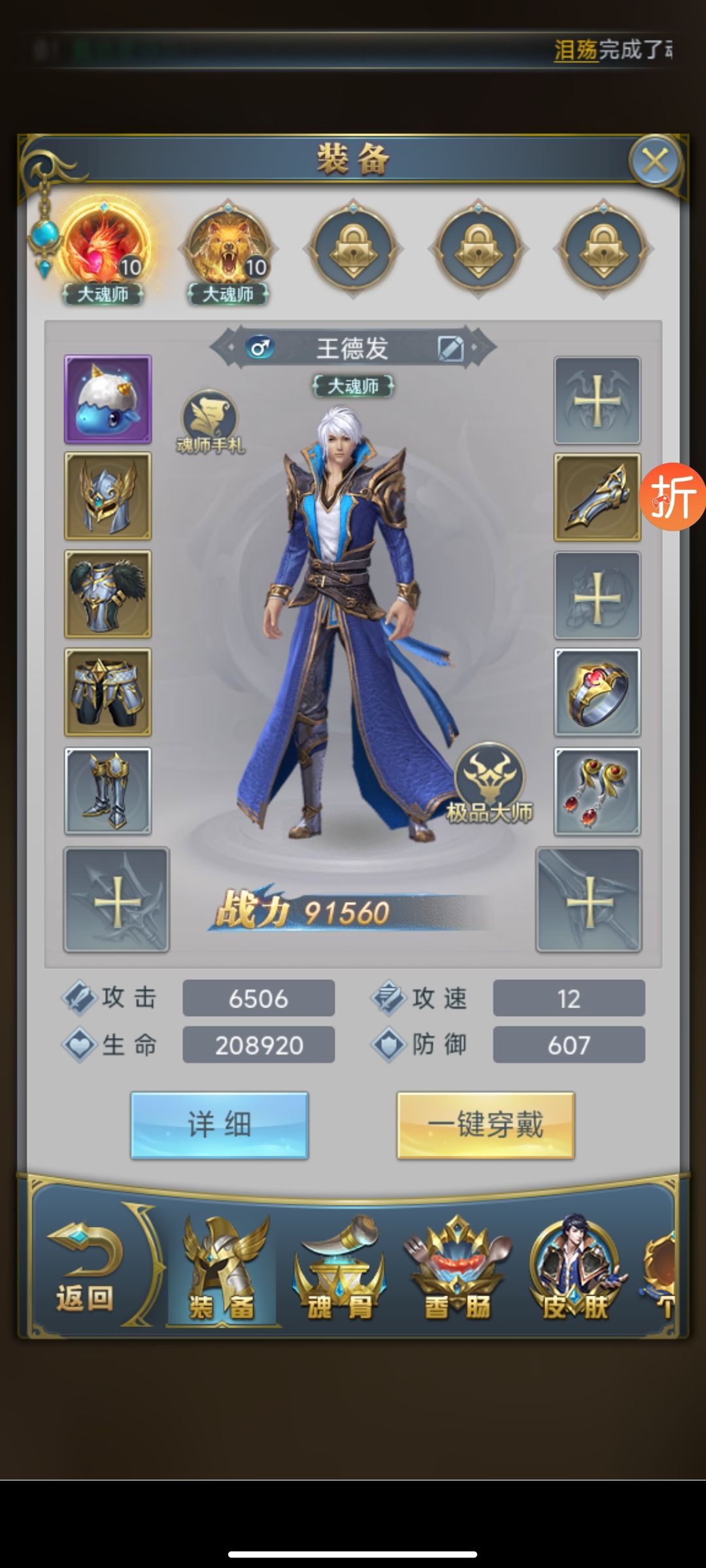
Task: Open the chest armor slot
Action: coord(108,595)
